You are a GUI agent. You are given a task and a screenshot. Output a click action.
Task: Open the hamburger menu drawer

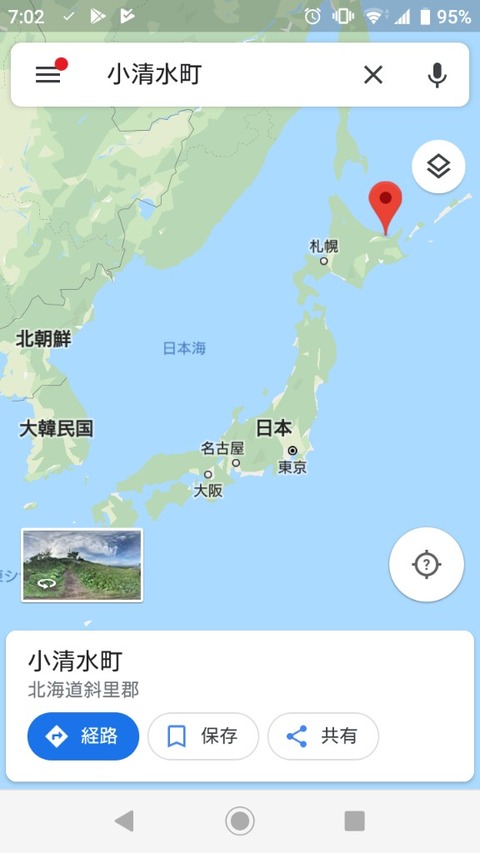(48, 75)
